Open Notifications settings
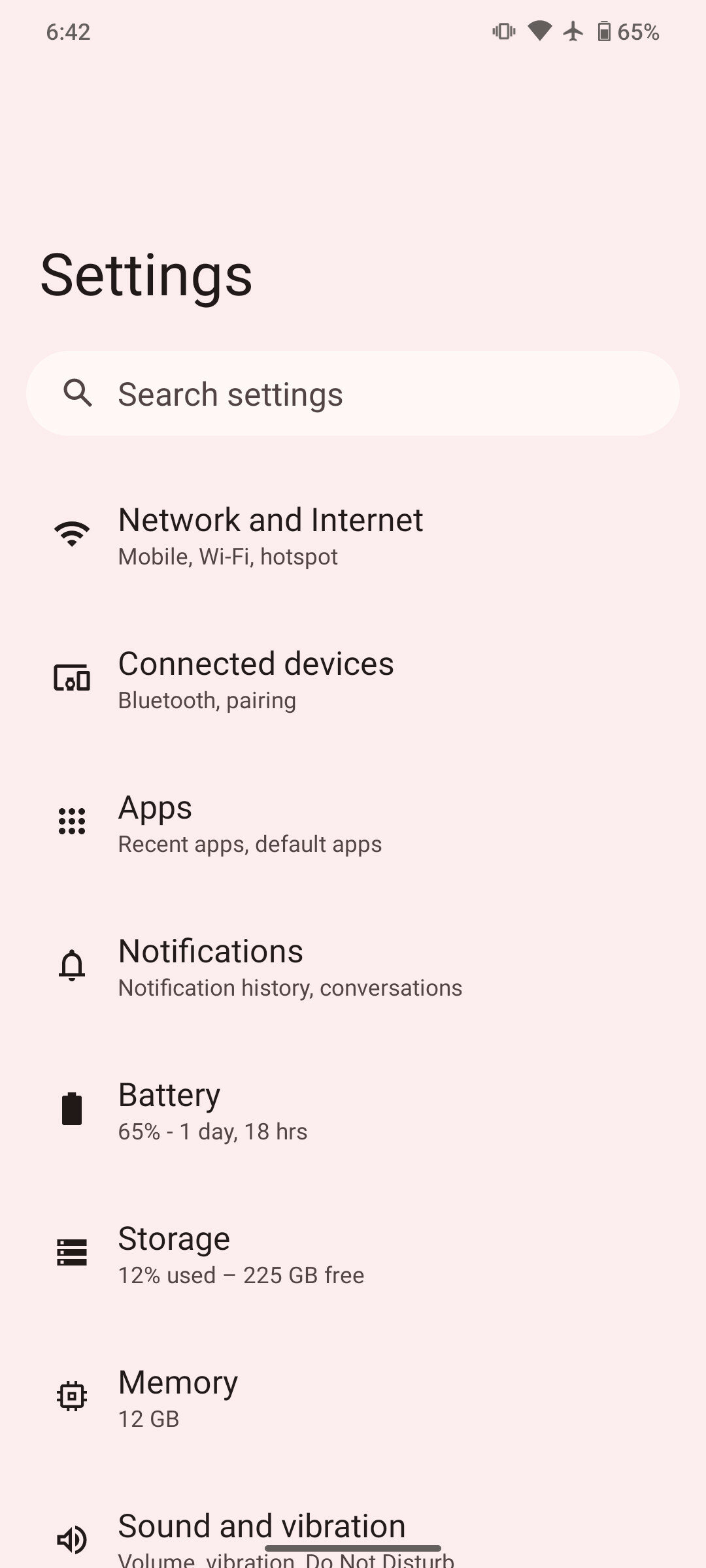 click(x=353, y=967)
